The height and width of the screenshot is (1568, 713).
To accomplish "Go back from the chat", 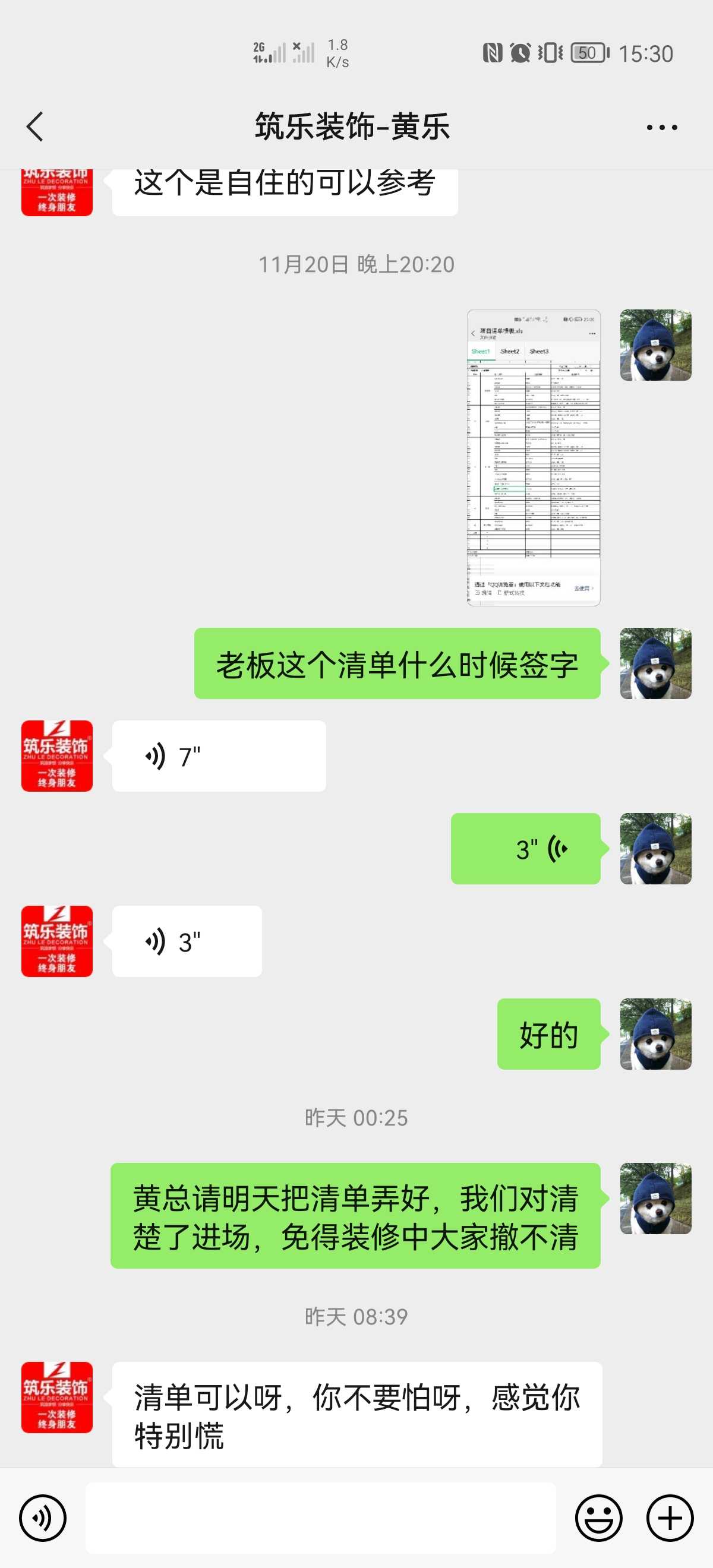I will pos(35,127).
